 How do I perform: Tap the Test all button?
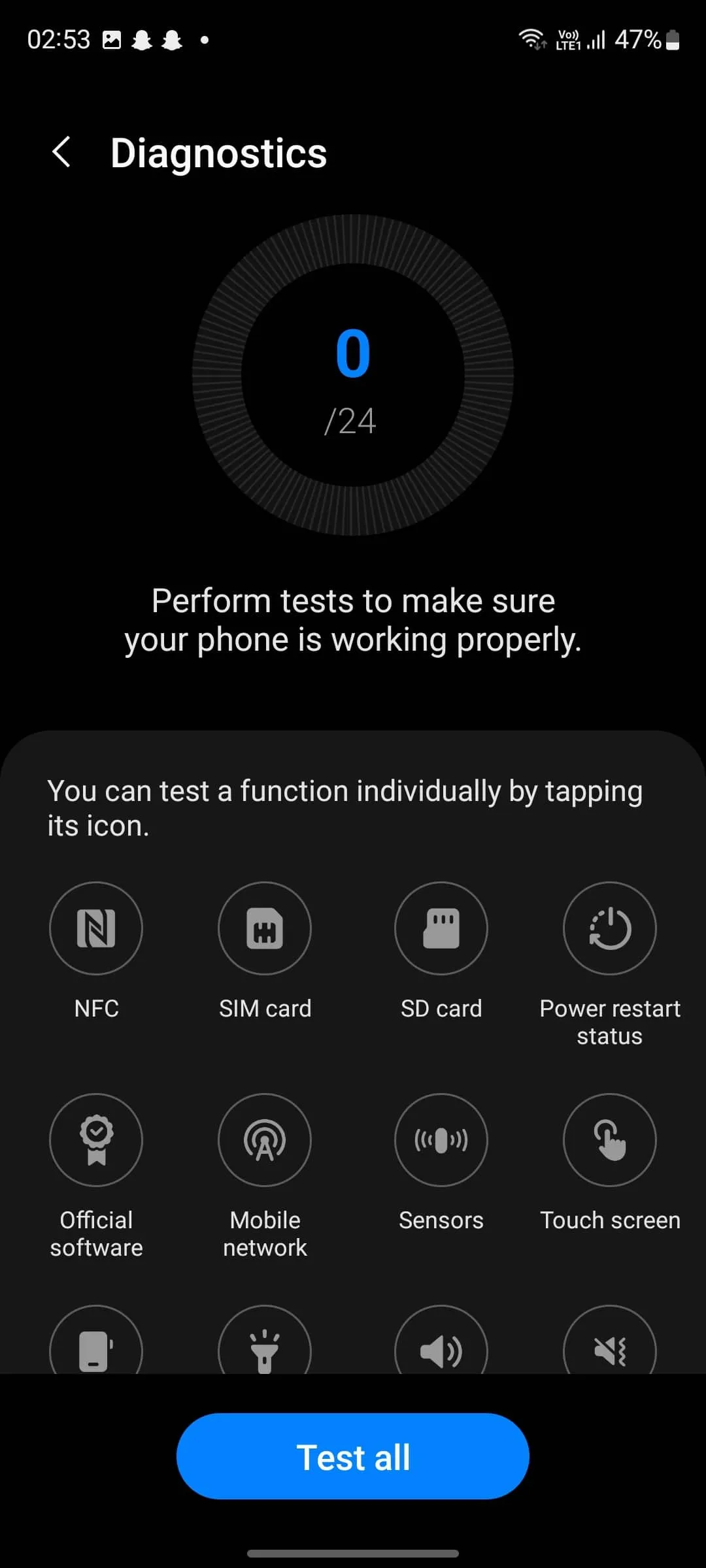click(x=353, y=1456)
